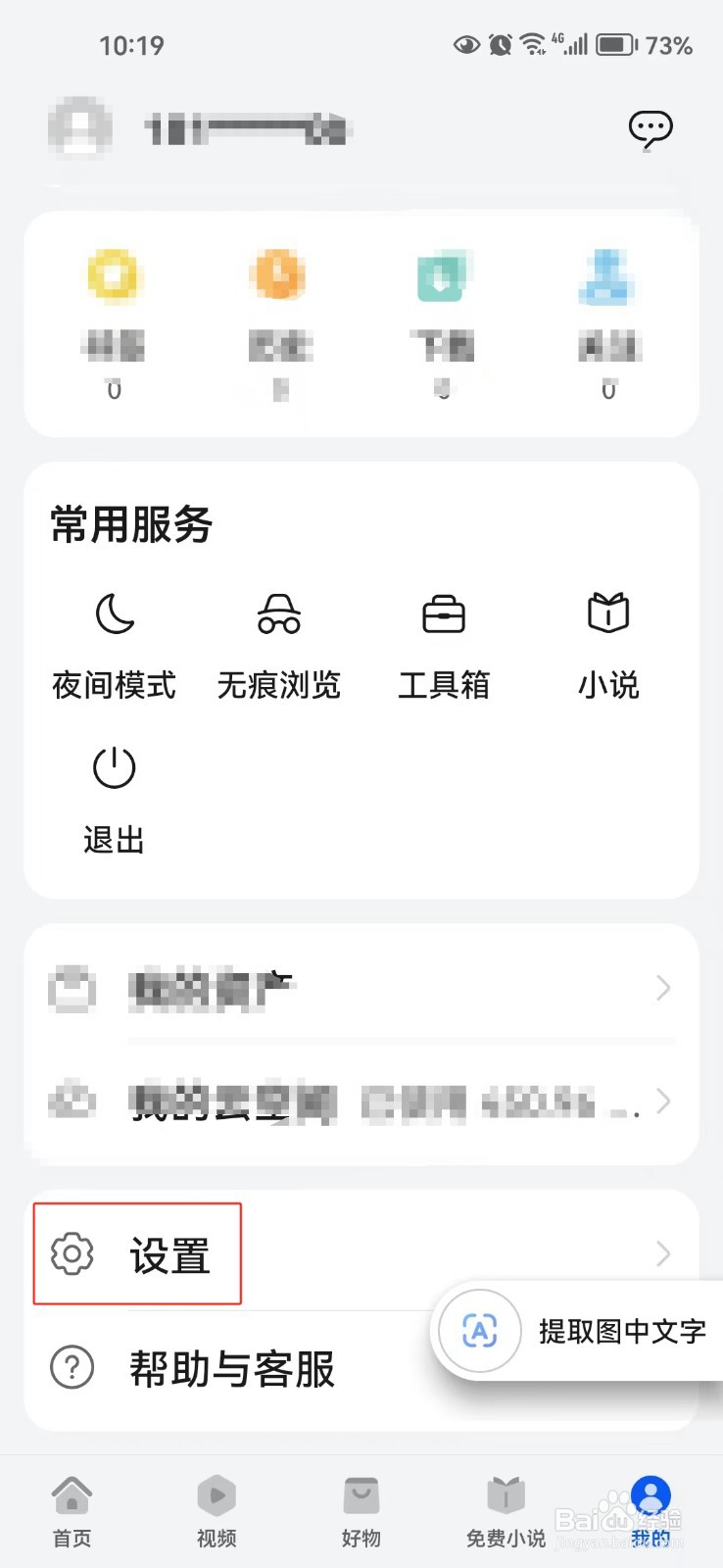
Task: Tap the battery indicator in status bar
Action: pyautogui.click(x=614, y=44)
